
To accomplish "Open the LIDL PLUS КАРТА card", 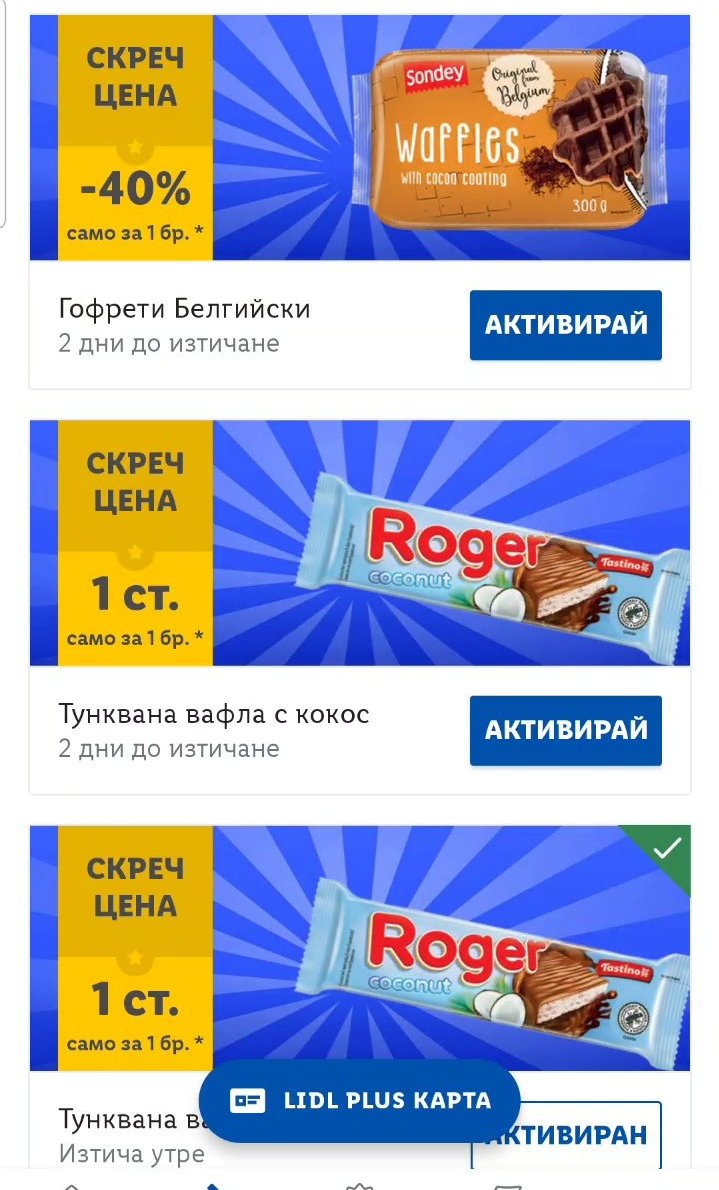I will (x=360, y=1101).
